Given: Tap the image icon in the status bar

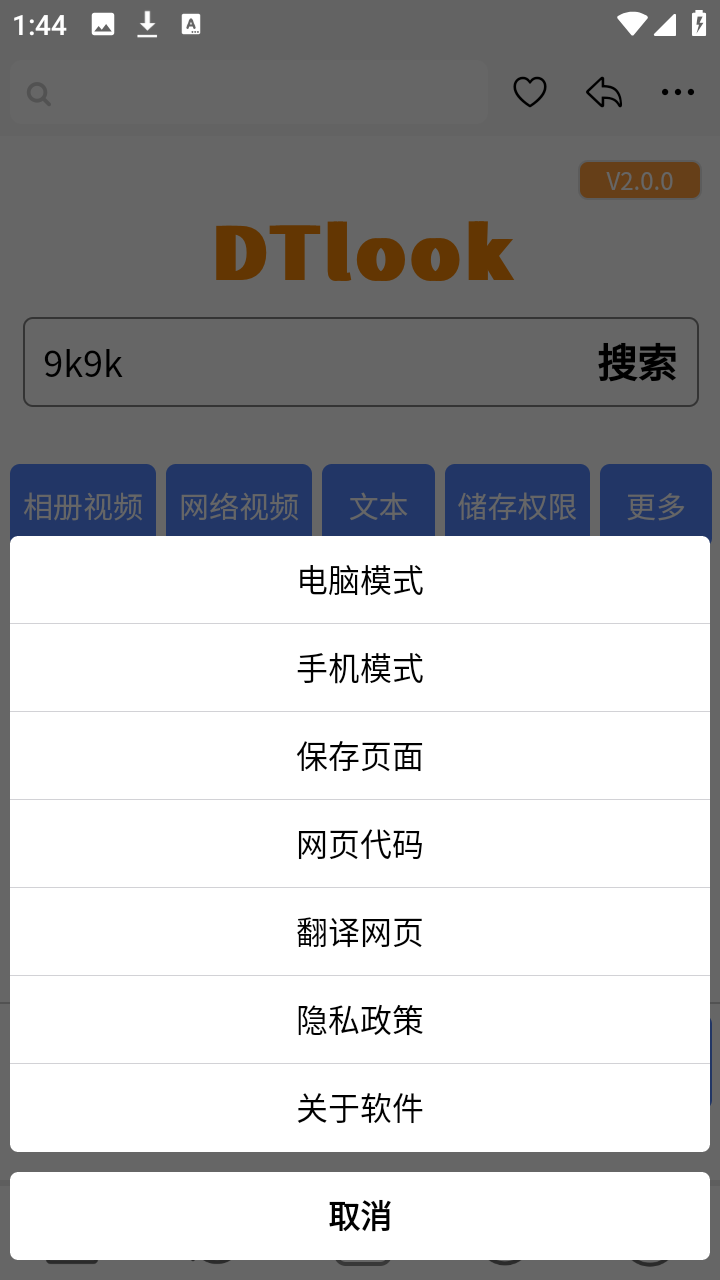Looking at the screenshot, I should (x=103, y=25).
